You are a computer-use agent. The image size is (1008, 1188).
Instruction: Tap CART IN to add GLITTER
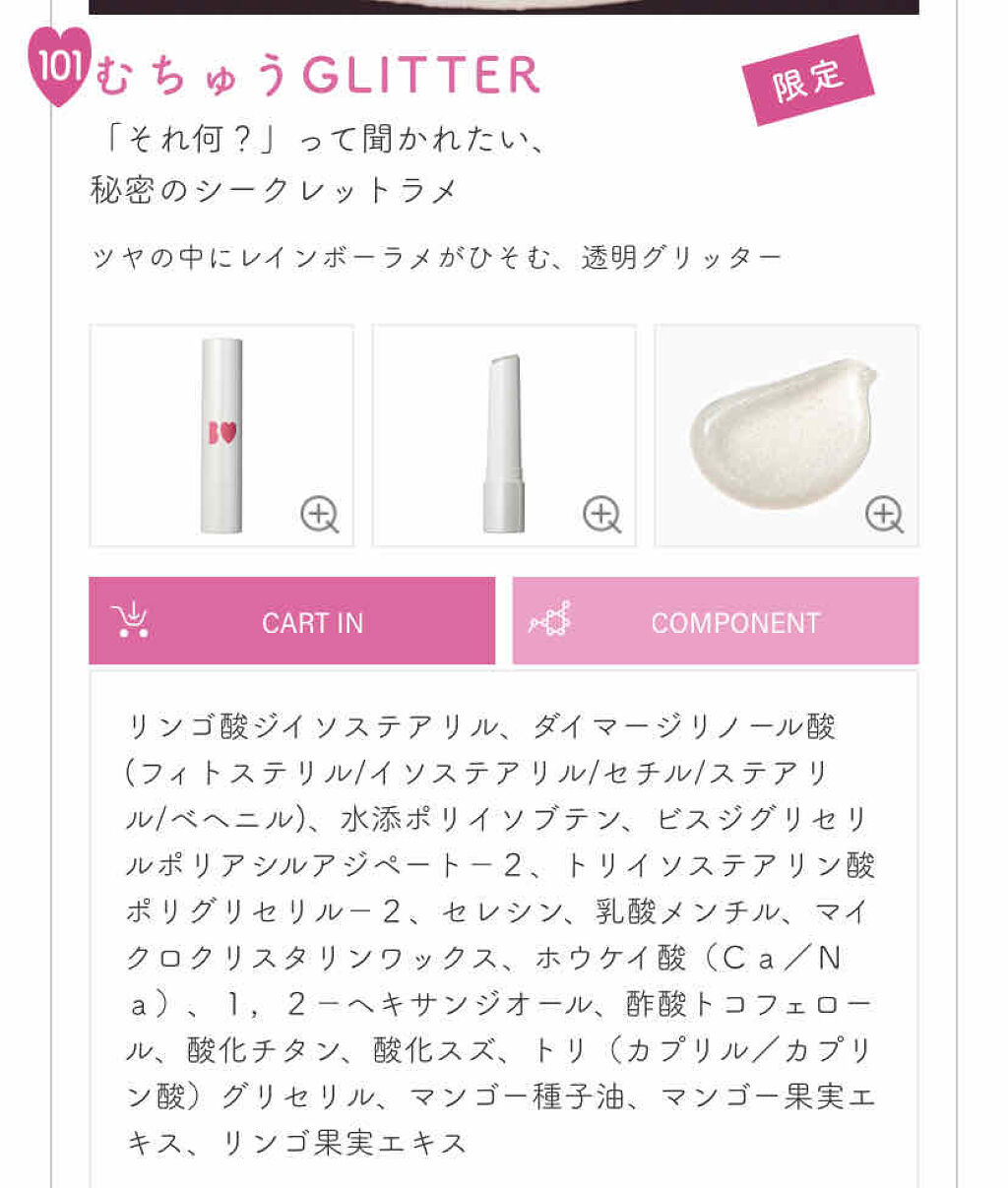291,621
